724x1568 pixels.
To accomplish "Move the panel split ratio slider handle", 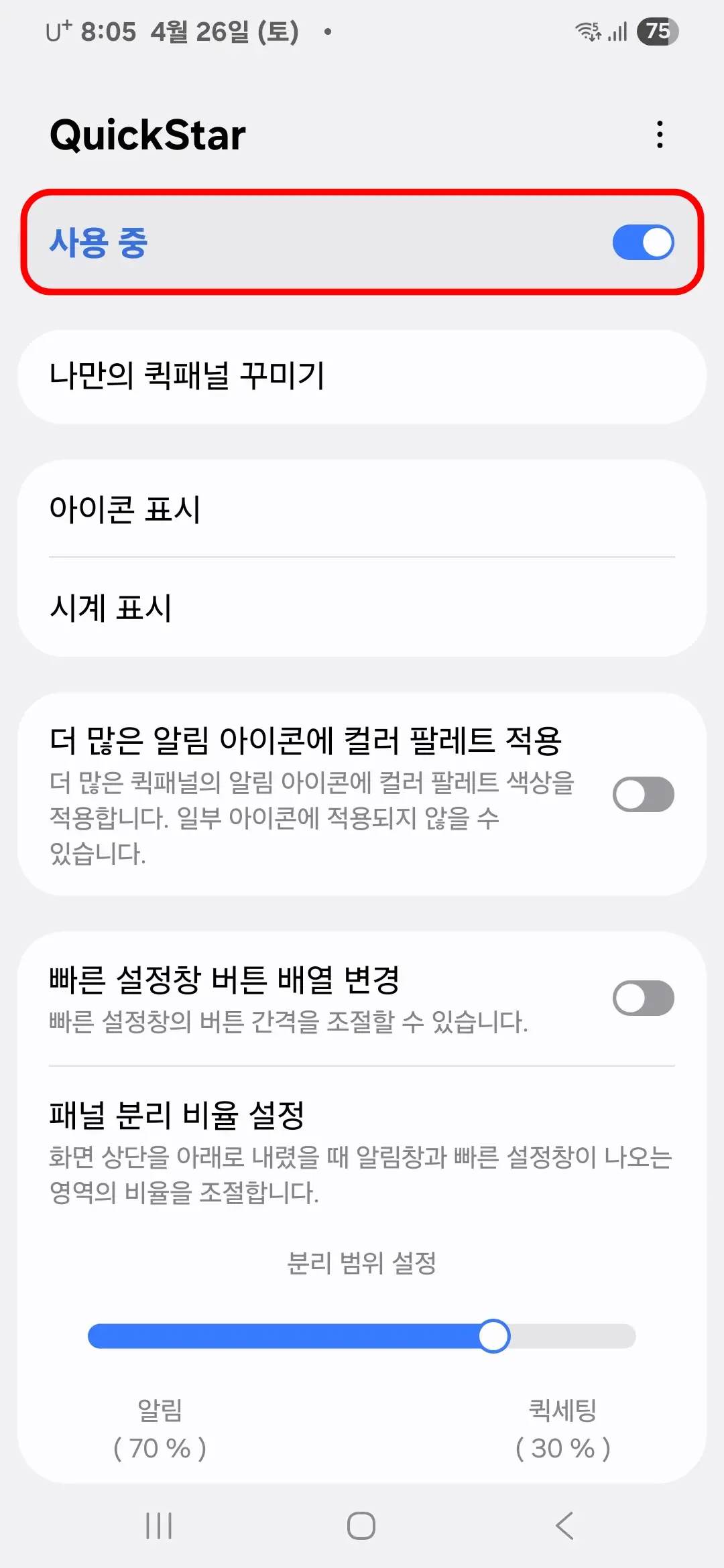I will 496,1335.
